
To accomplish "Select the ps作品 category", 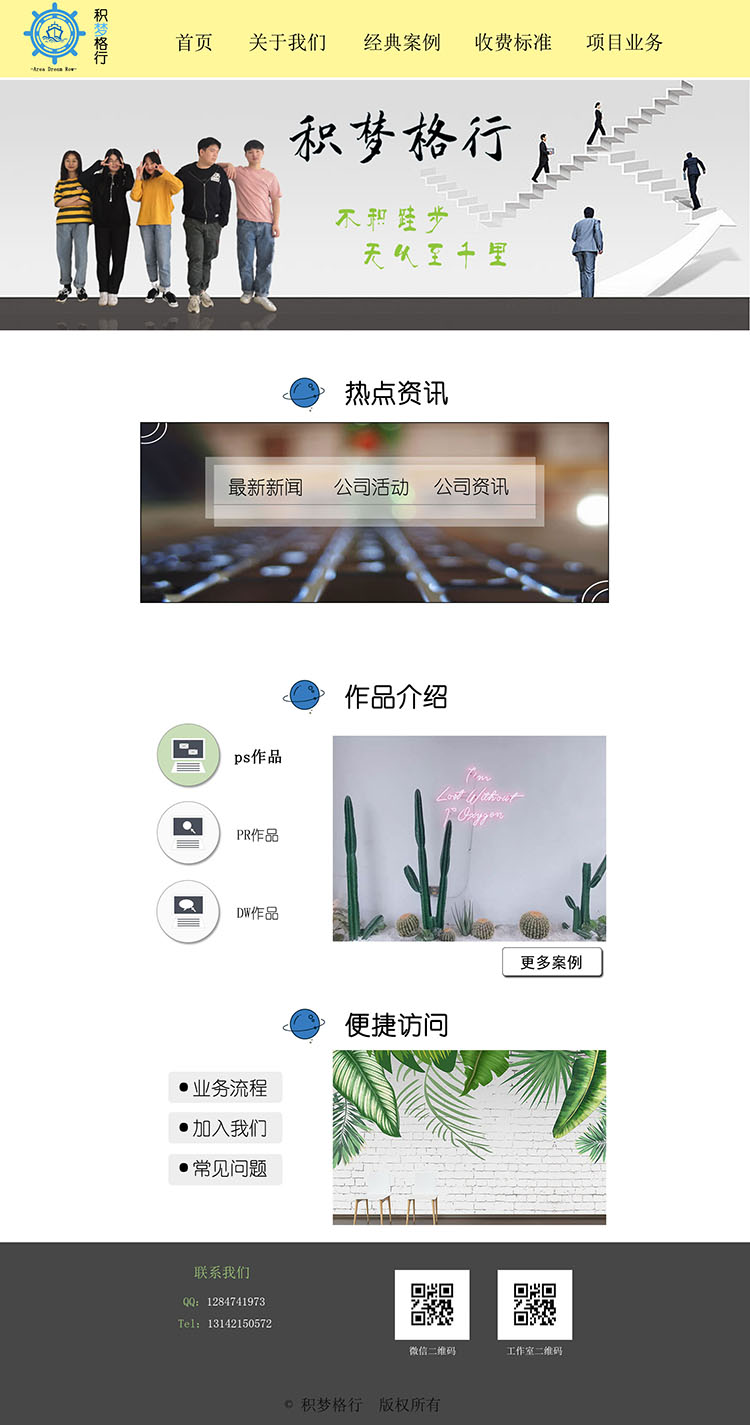I will coord(257,757).
